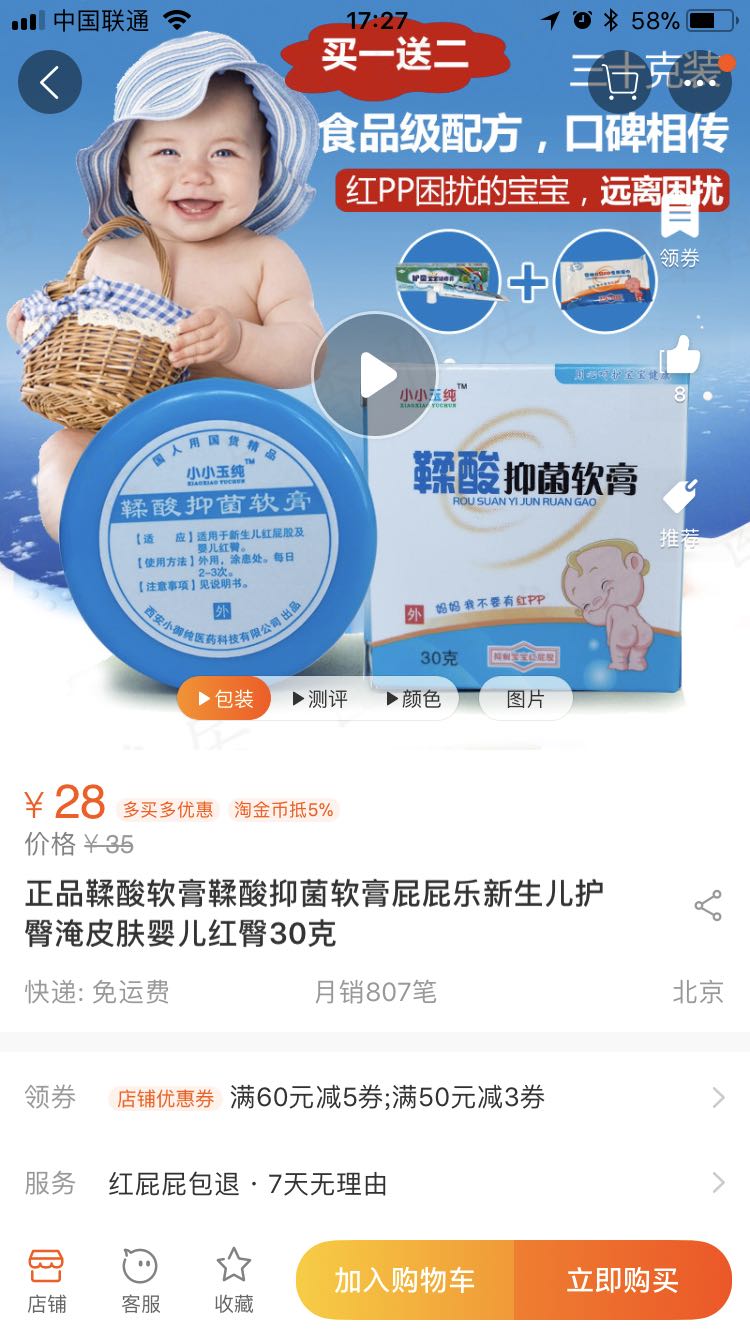
Task: Open the shopping cart icon
Action: click(618, 82)
